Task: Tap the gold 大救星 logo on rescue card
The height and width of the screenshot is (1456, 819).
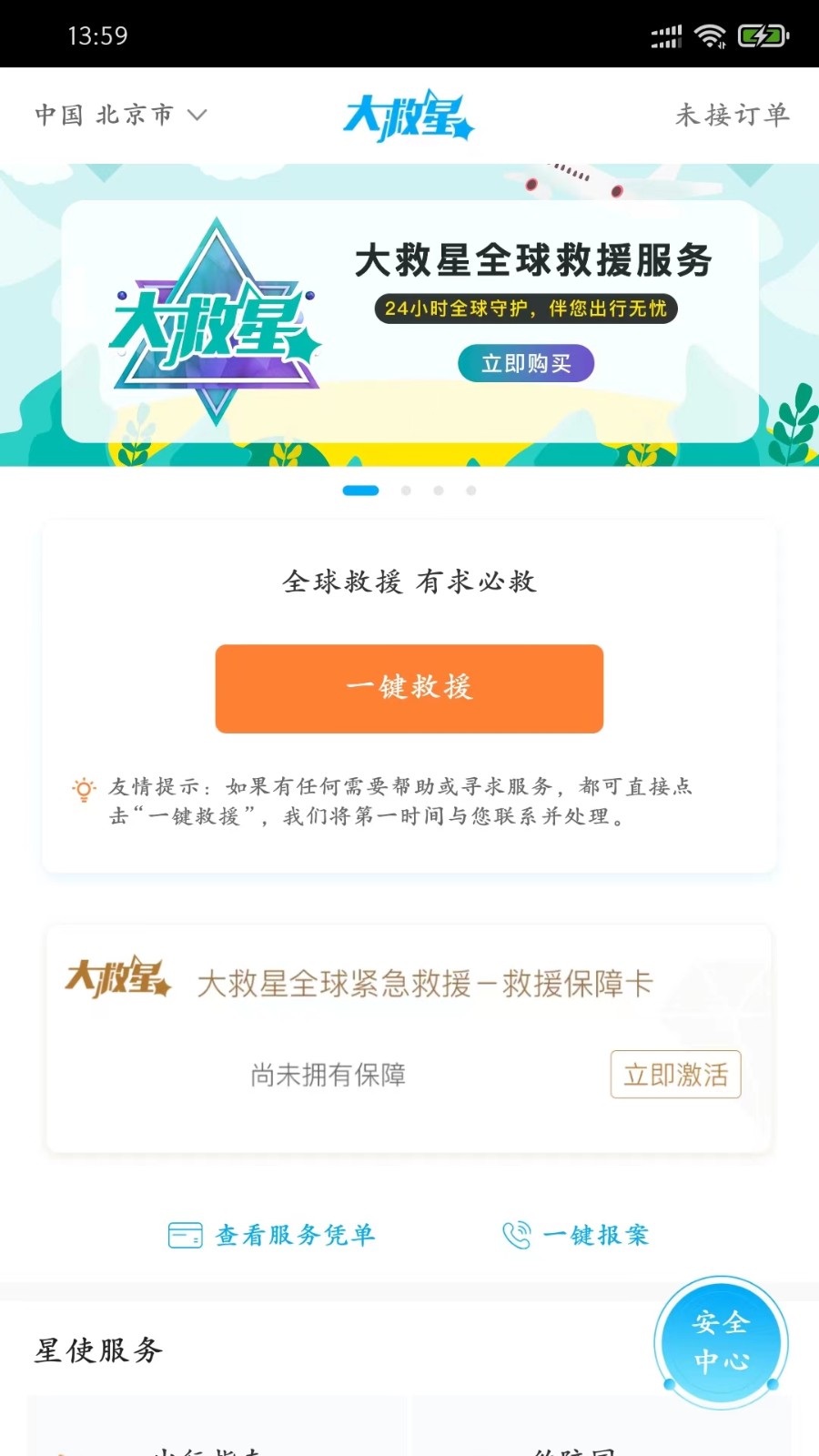Action: (x=116, y=981)
